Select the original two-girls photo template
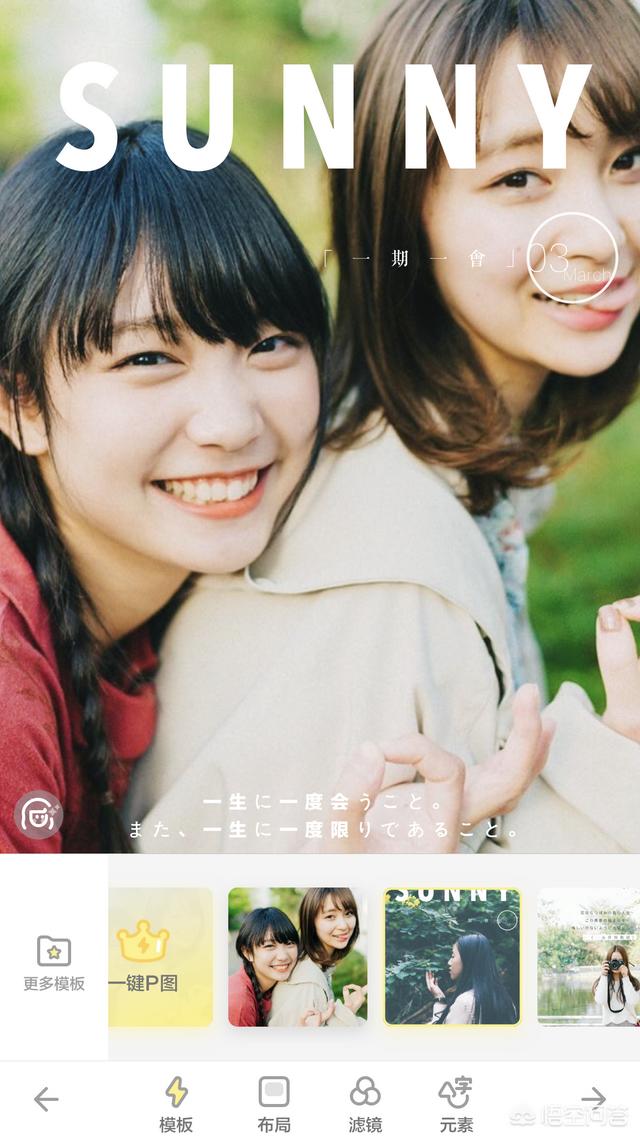The width and height of the screenshot is (640, 1138). pyautogui.click(x=298, y=957)
